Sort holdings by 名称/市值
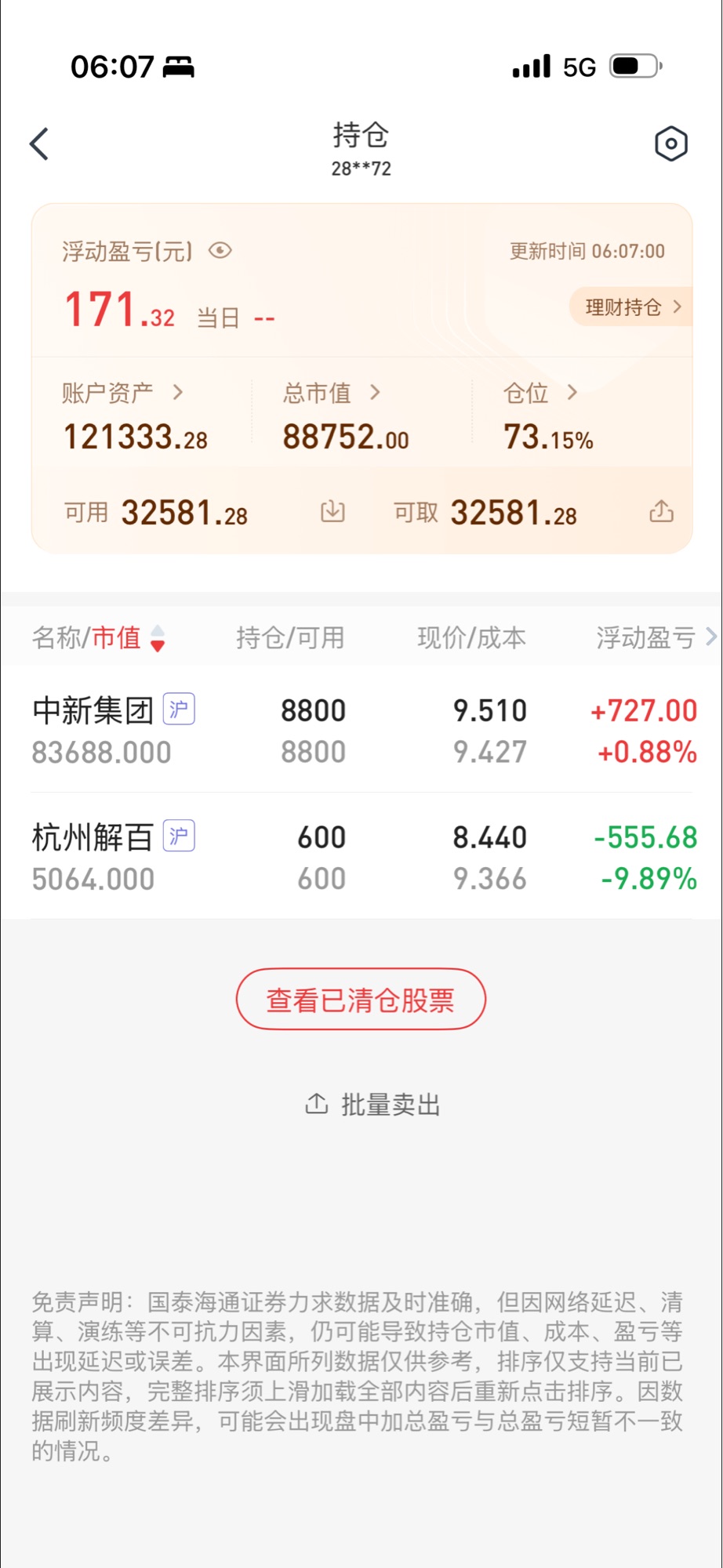Viewport: 723px width, 1568px height. pyautogui.click(x=99, y=638)
